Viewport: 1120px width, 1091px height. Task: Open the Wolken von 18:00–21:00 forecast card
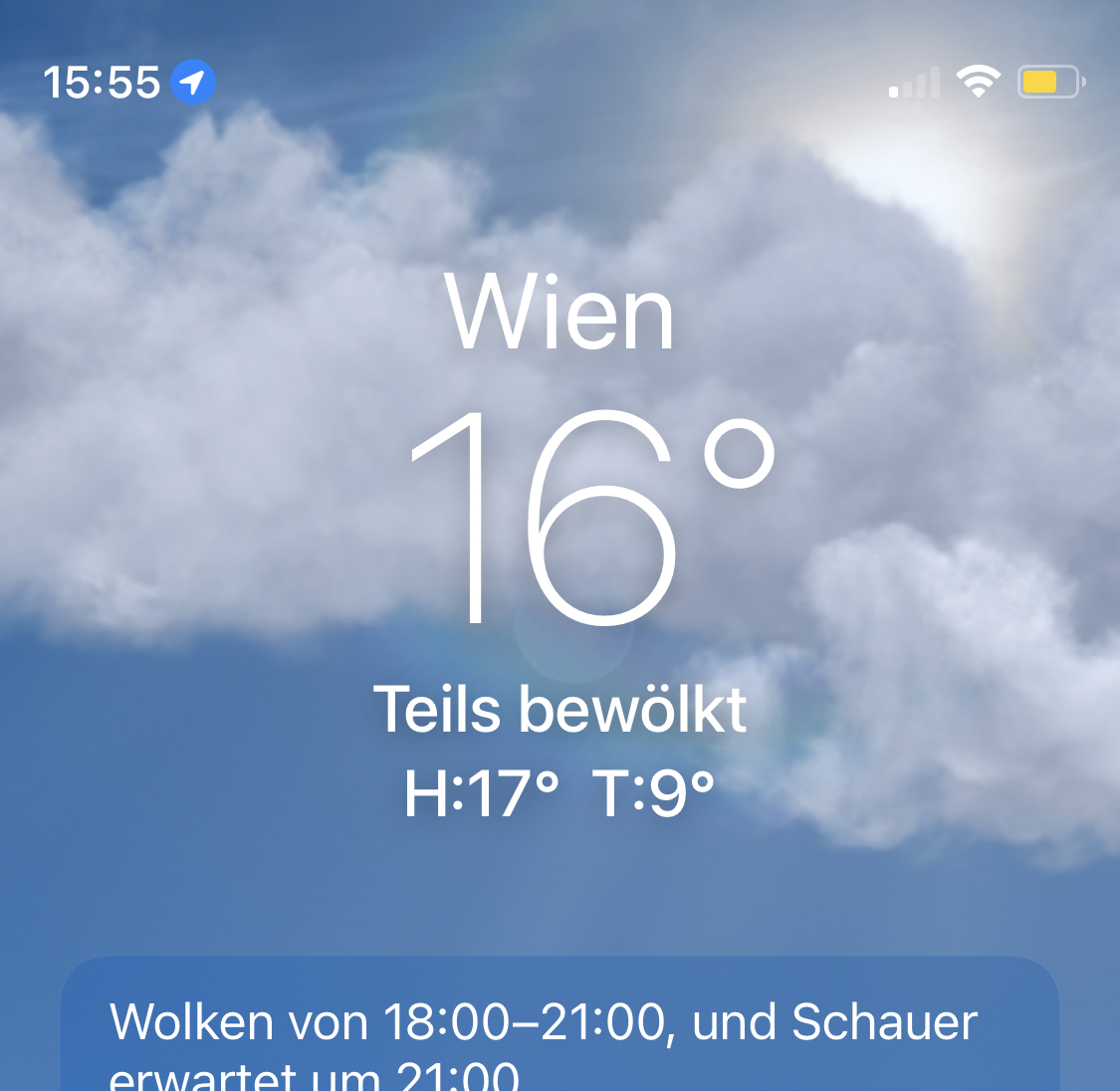(x=560, y=1024)
